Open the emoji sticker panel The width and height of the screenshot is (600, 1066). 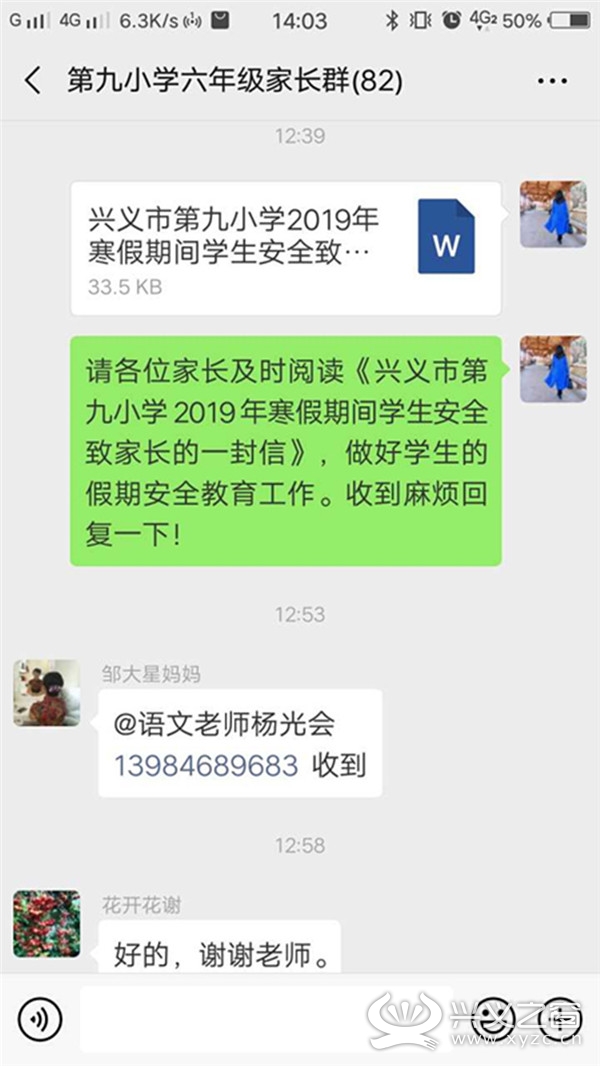(495, 1019)
